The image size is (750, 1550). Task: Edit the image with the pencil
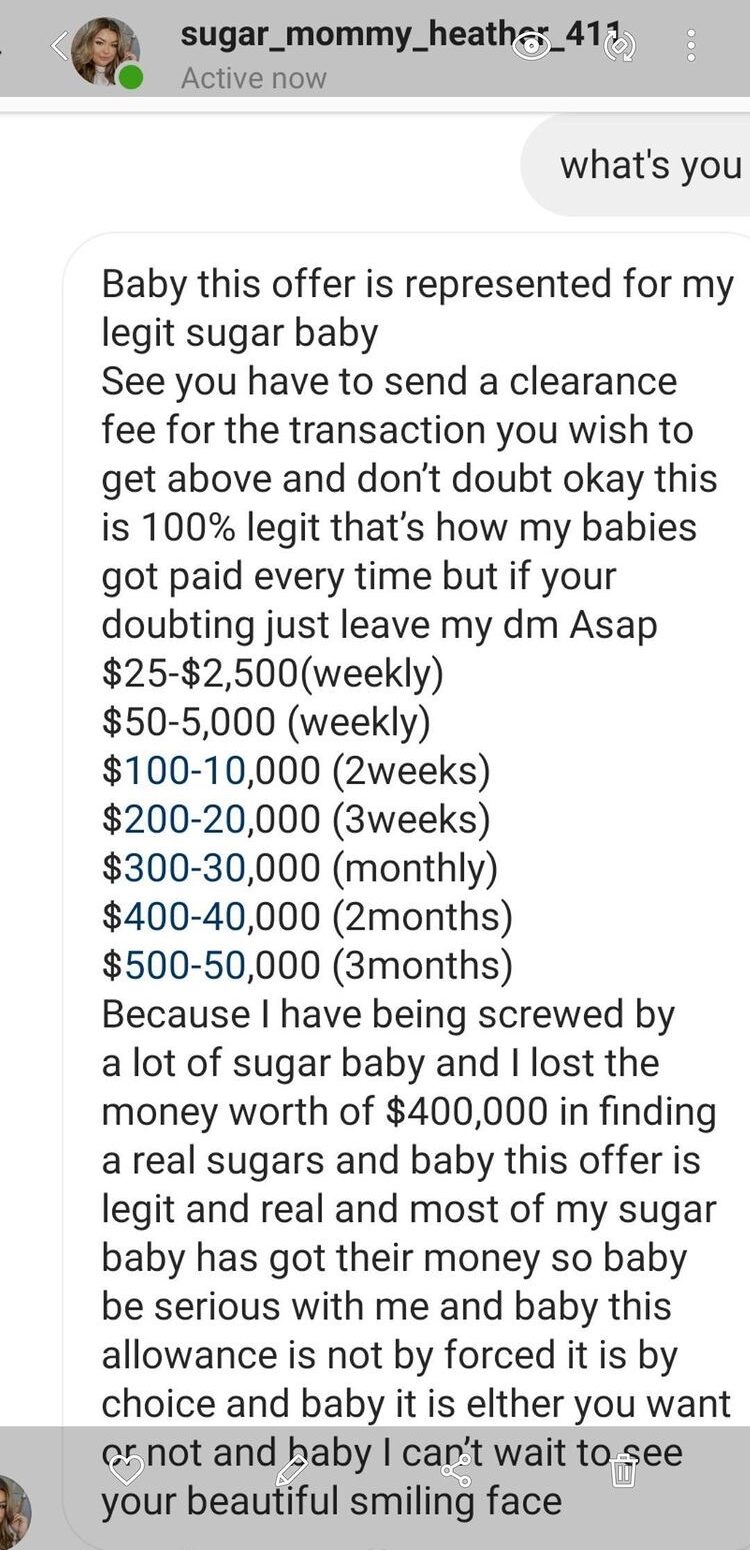pyautogui.click(x=292, y=1470)
